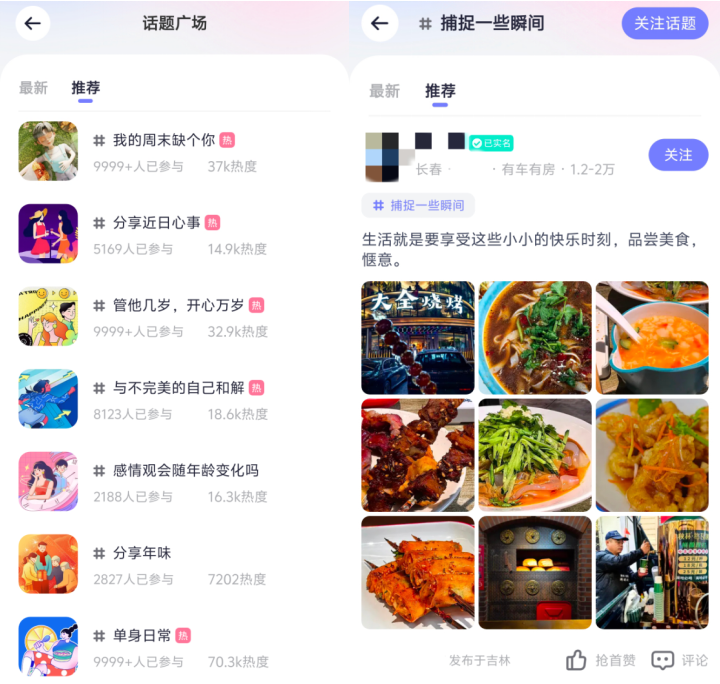Go back from the 话题广场 page

tap(32, 23)
